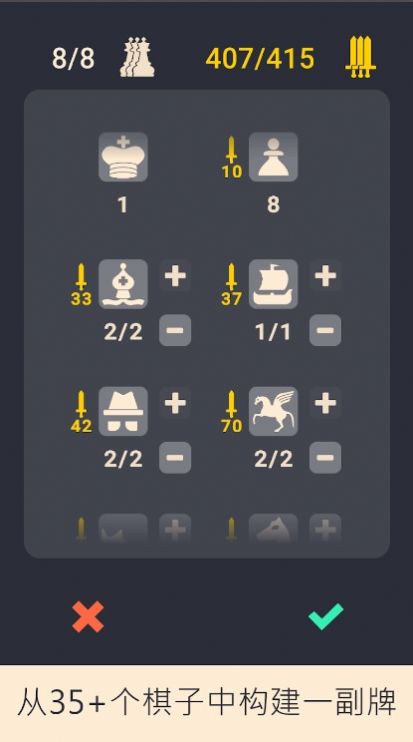Open the pegasus piece details
The image size is (413, 742).
[273, 411]
